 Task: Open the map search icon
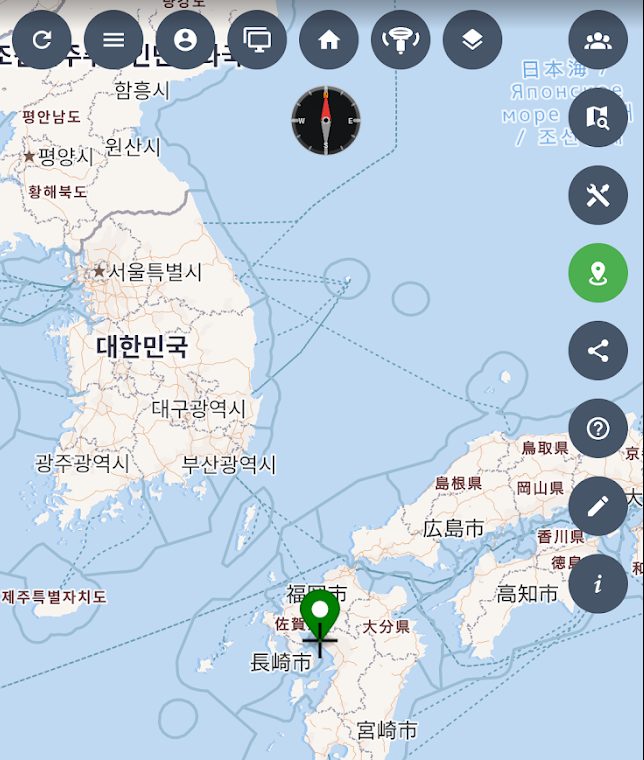598,118
